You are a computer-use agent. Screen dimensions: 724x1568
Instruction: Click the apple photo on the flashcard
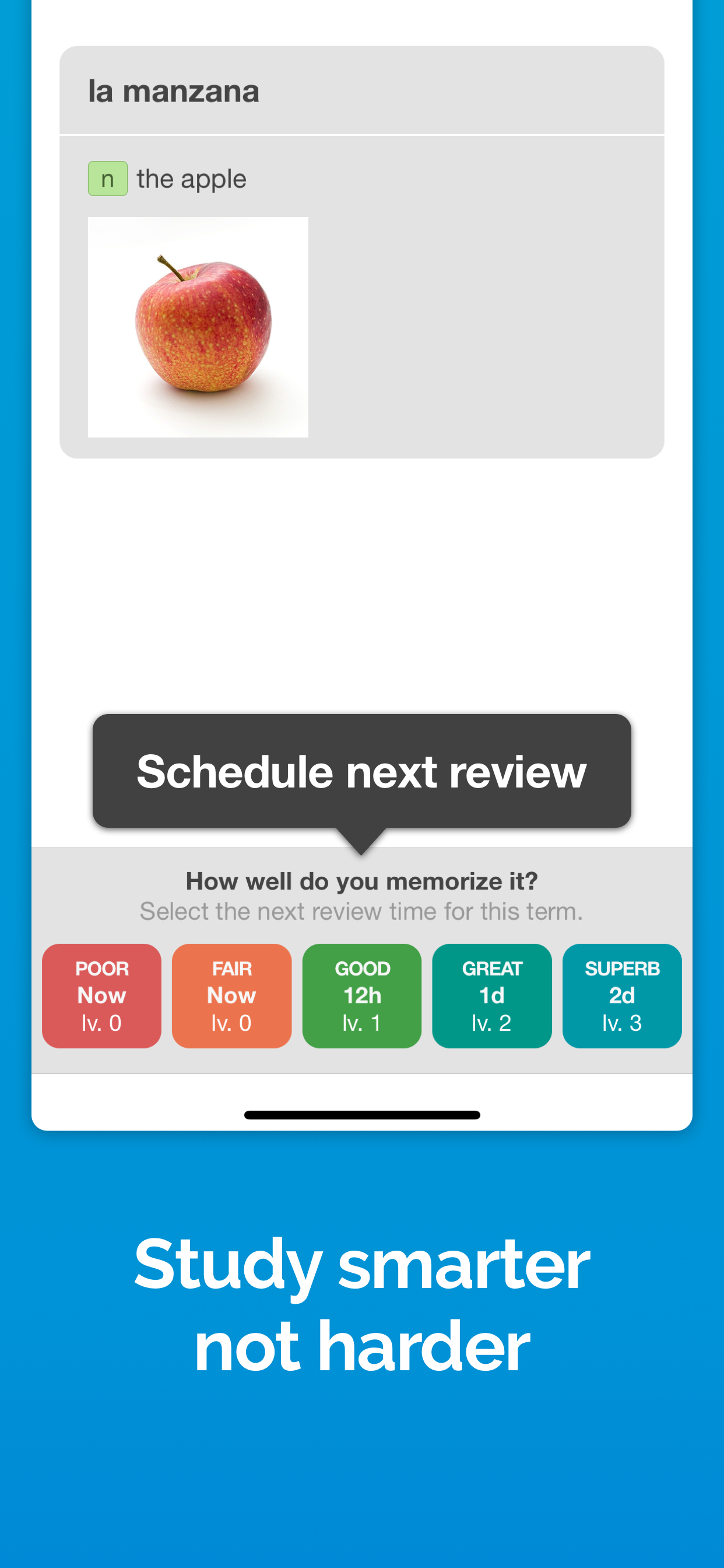click(x=198, y=326)
